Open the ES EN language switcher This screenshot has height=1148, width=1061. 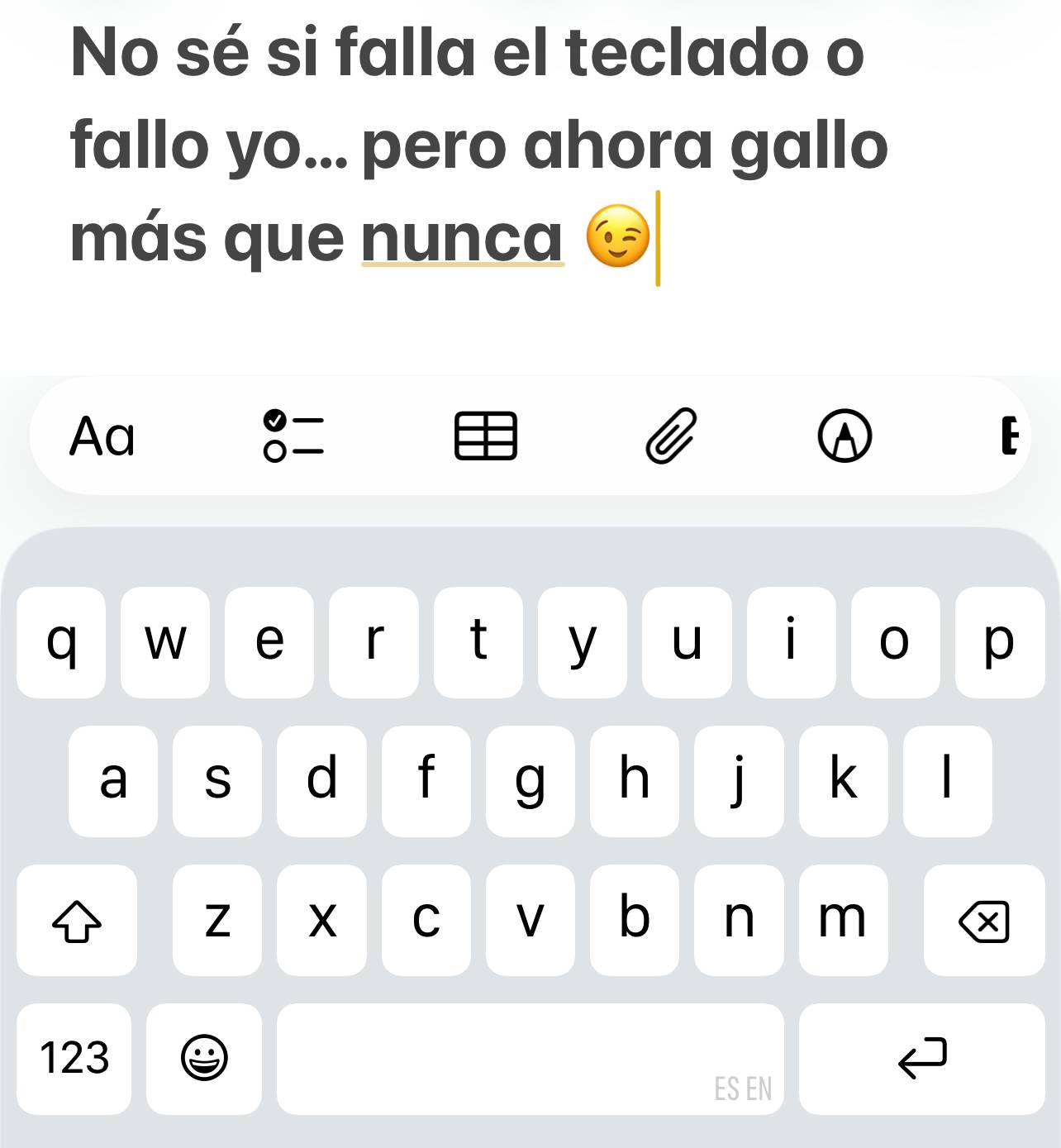point(742,1089)
